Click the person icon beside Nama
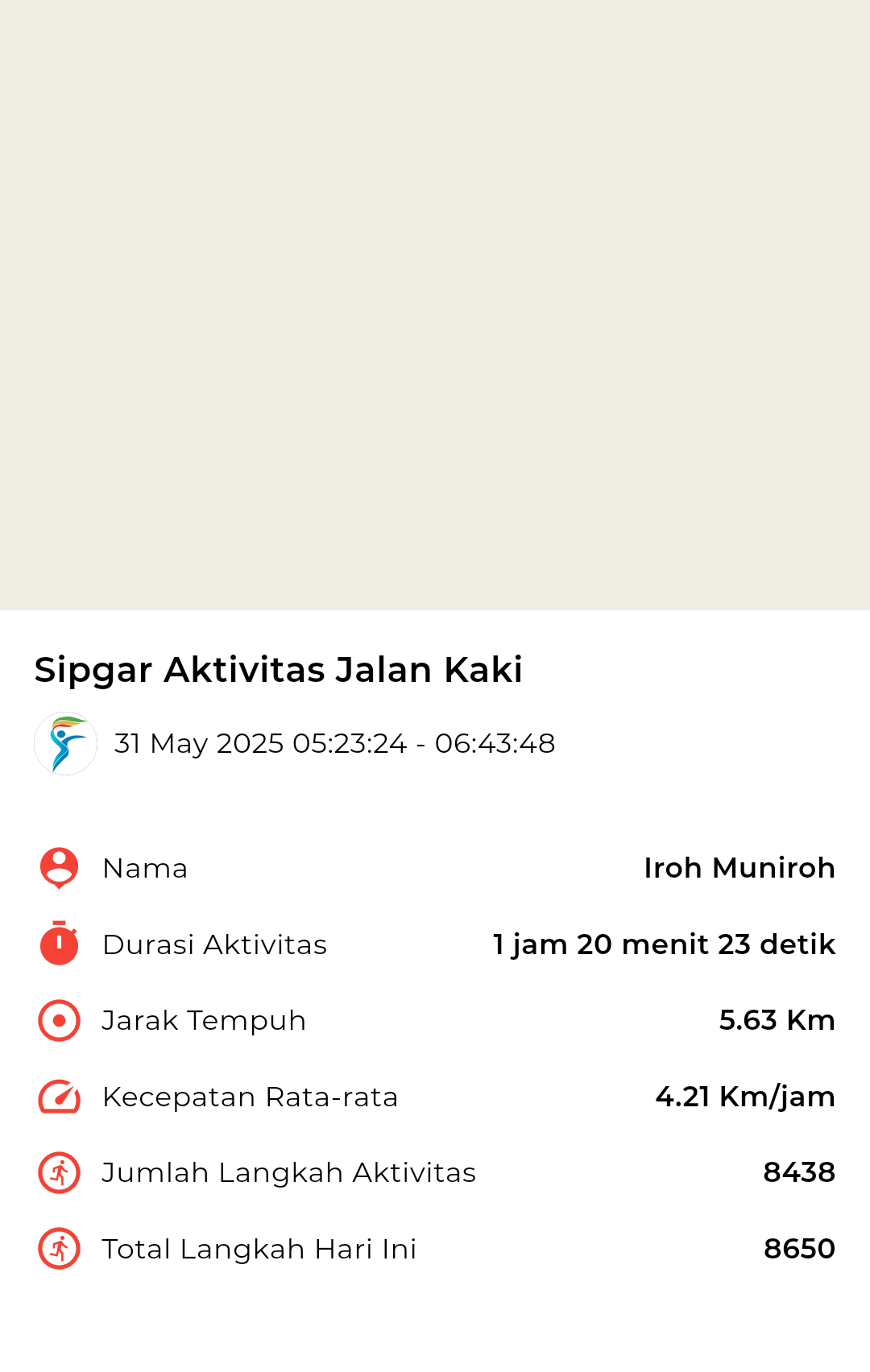Screen dimensions: 870x1372 point(57,867)
